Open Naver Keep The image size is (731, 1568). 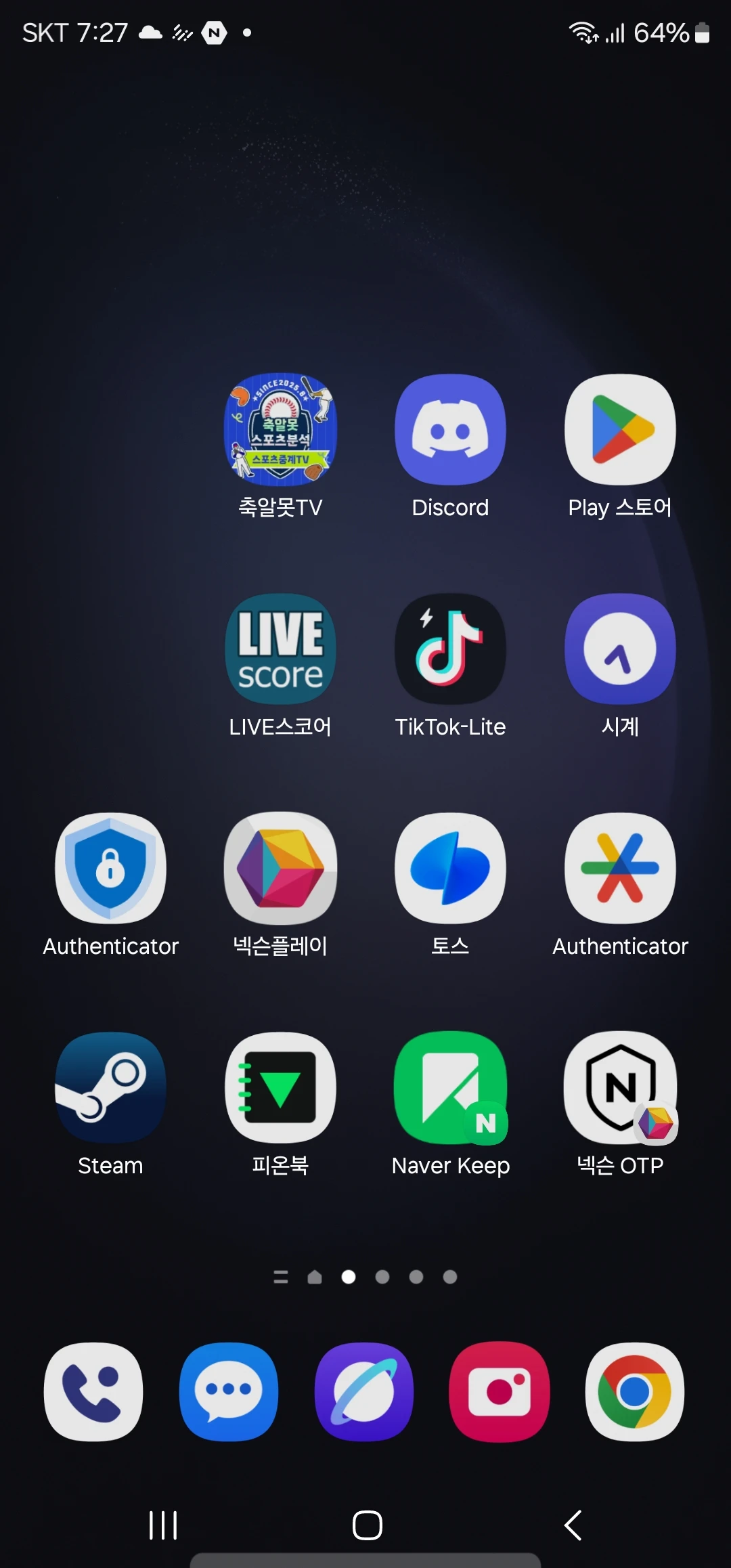click(x=450, y=1088)
